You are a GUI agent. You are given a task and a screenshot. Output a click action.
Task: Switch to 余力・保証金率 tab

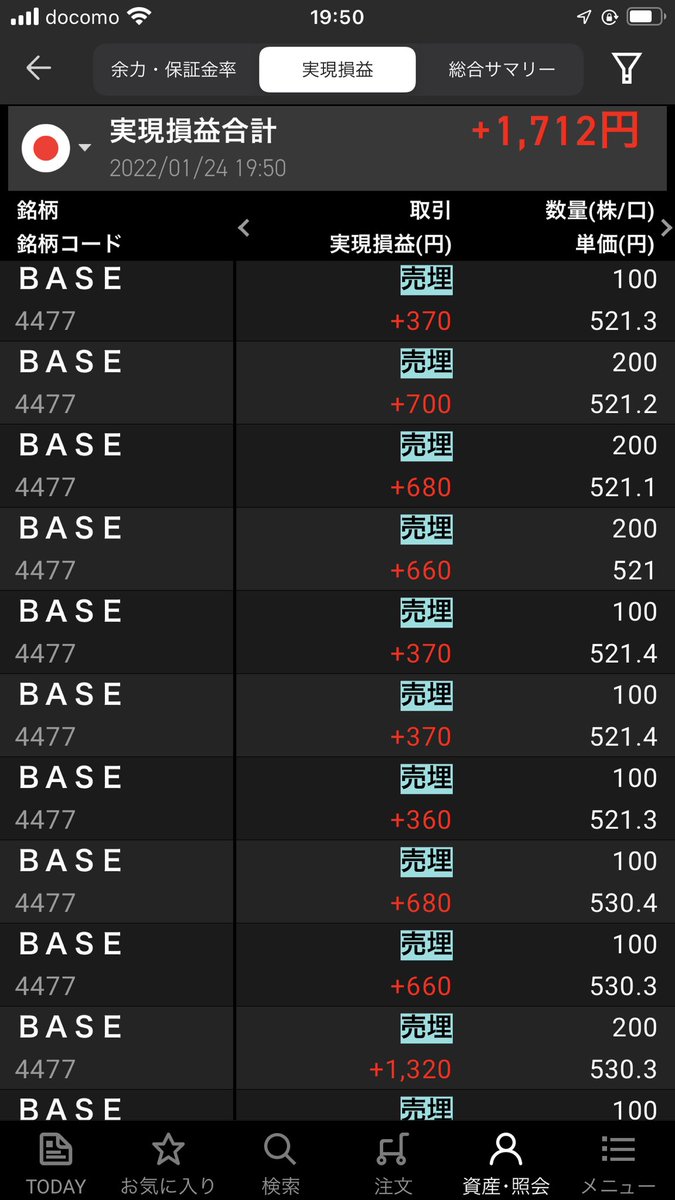(x=172, y=70)
